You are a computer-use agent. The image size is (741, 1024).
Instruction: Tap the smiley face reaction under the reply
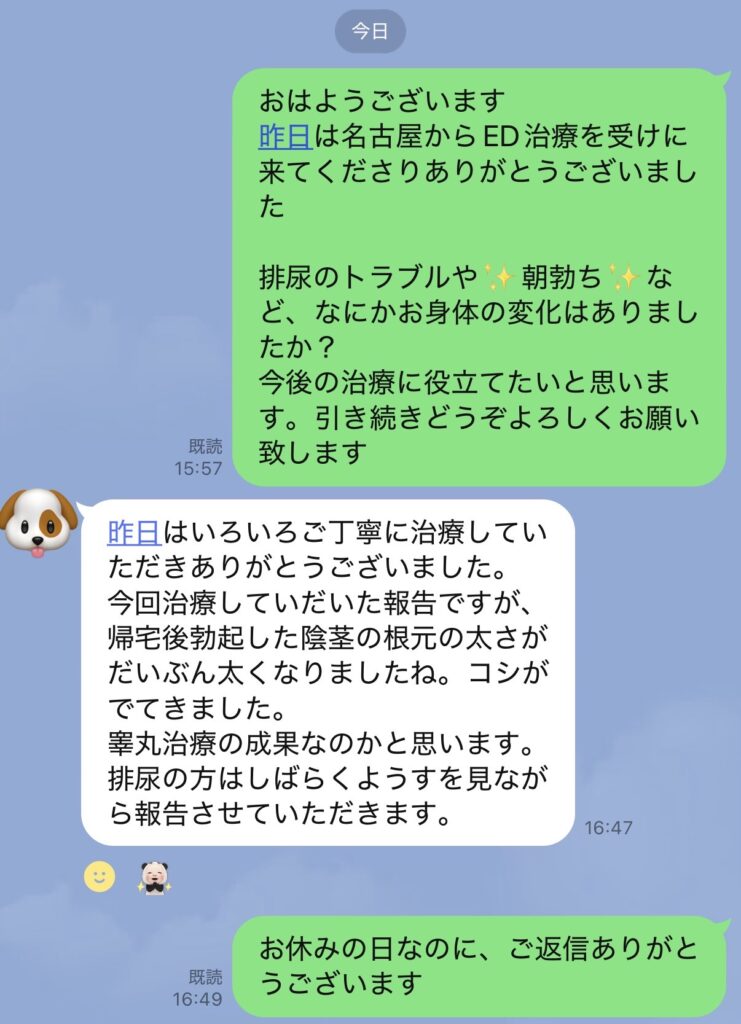(x=99, y=877)
